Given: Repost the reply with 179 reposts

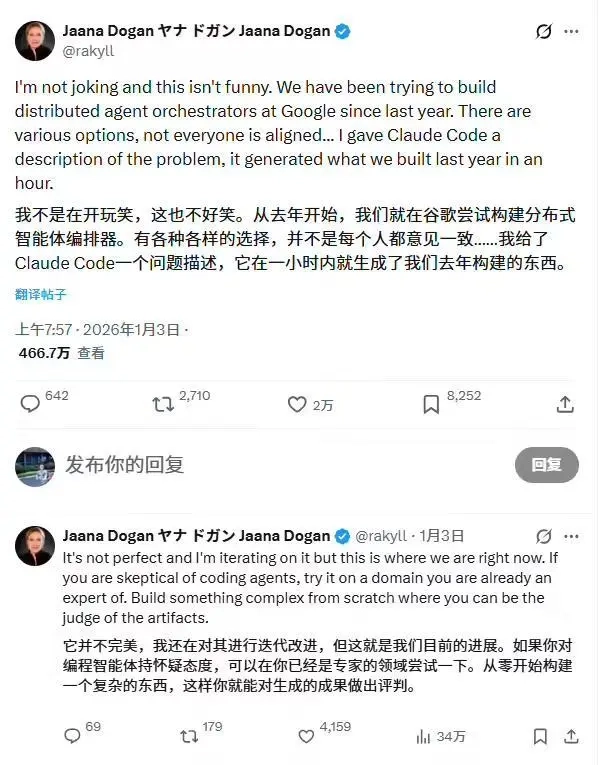Looking at the screenshot, I should tap(189, 736).
